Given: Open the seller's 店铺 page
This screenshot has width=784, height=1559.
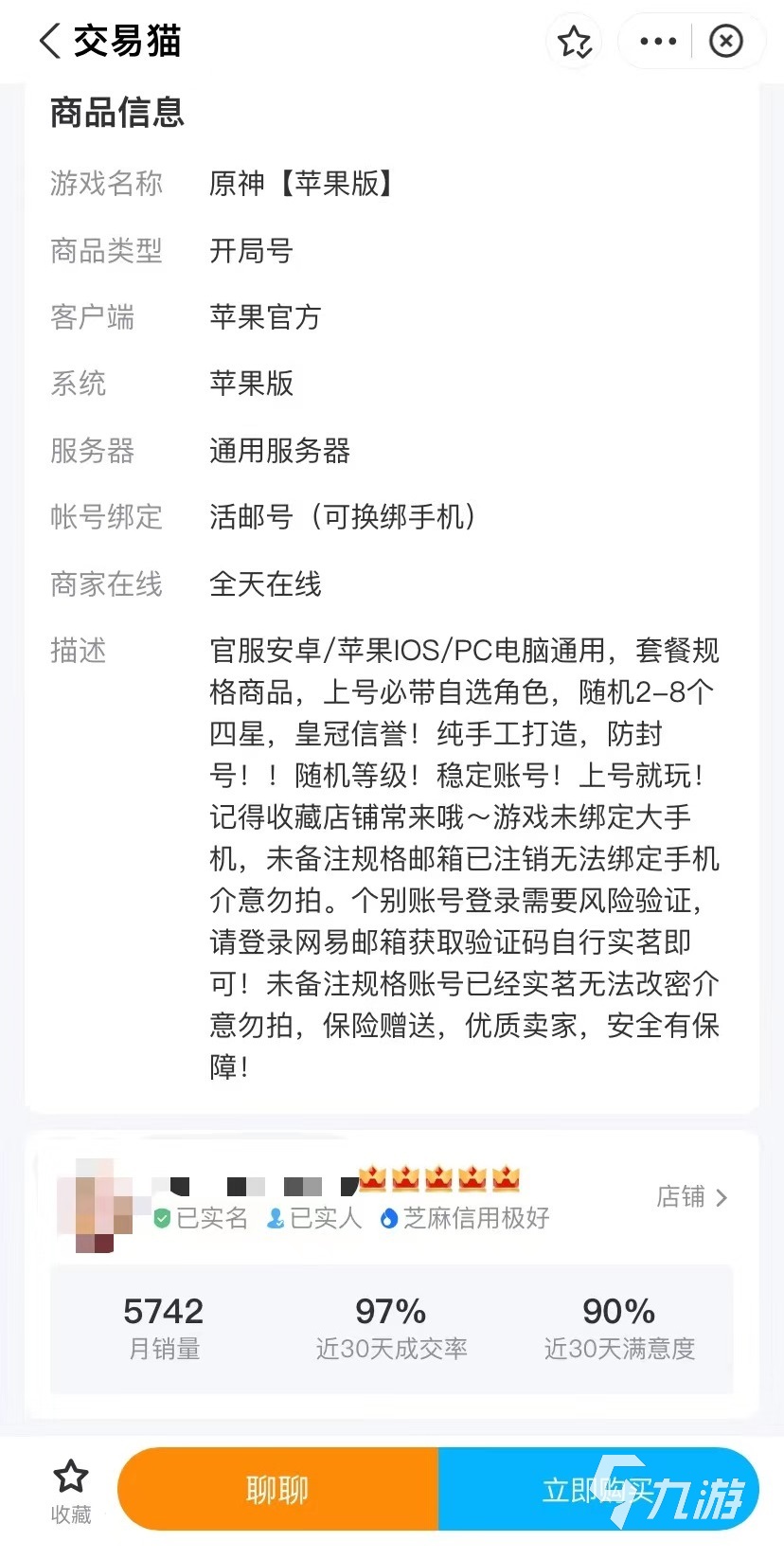Looking at the screenshot, I should (692, 1197).
